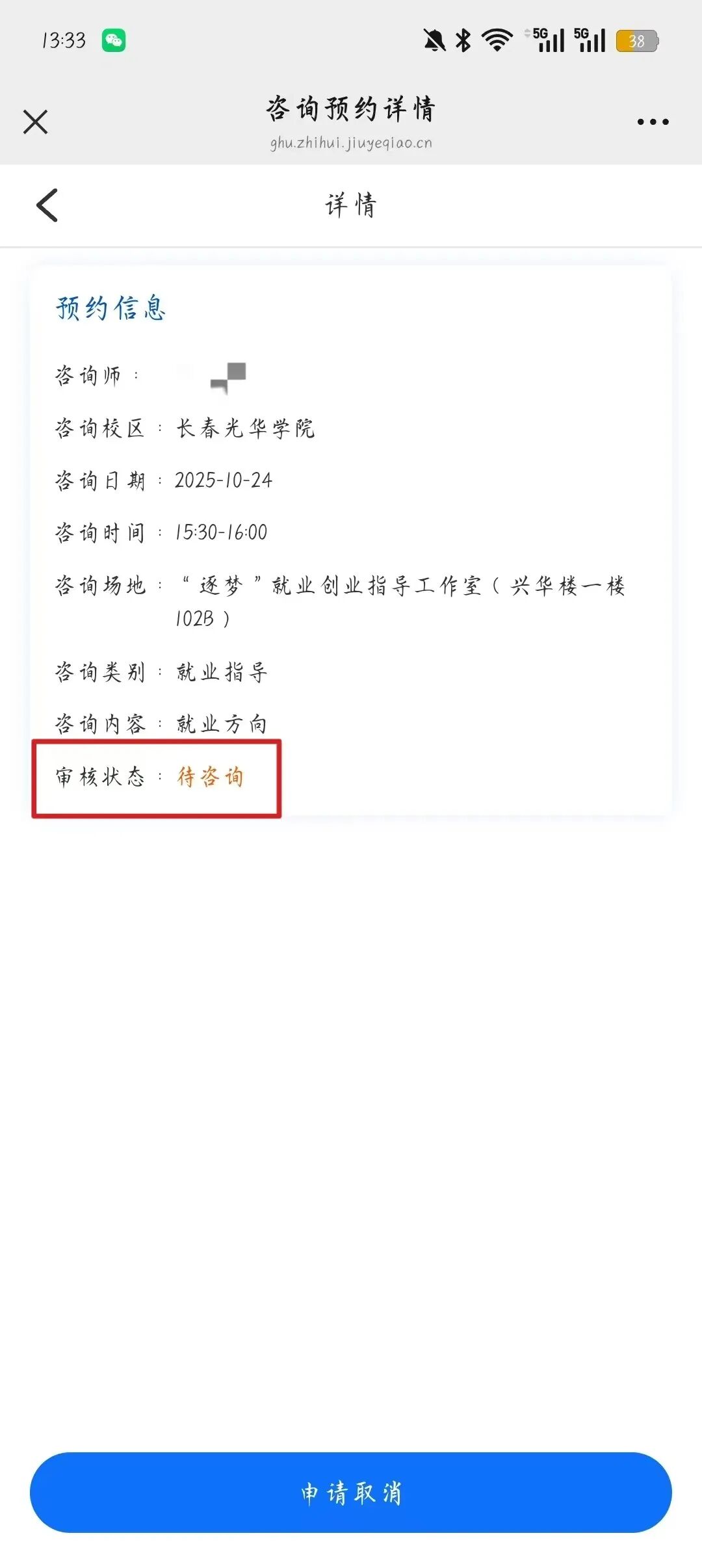Close the WeChat web page

(x=35, y=122)
